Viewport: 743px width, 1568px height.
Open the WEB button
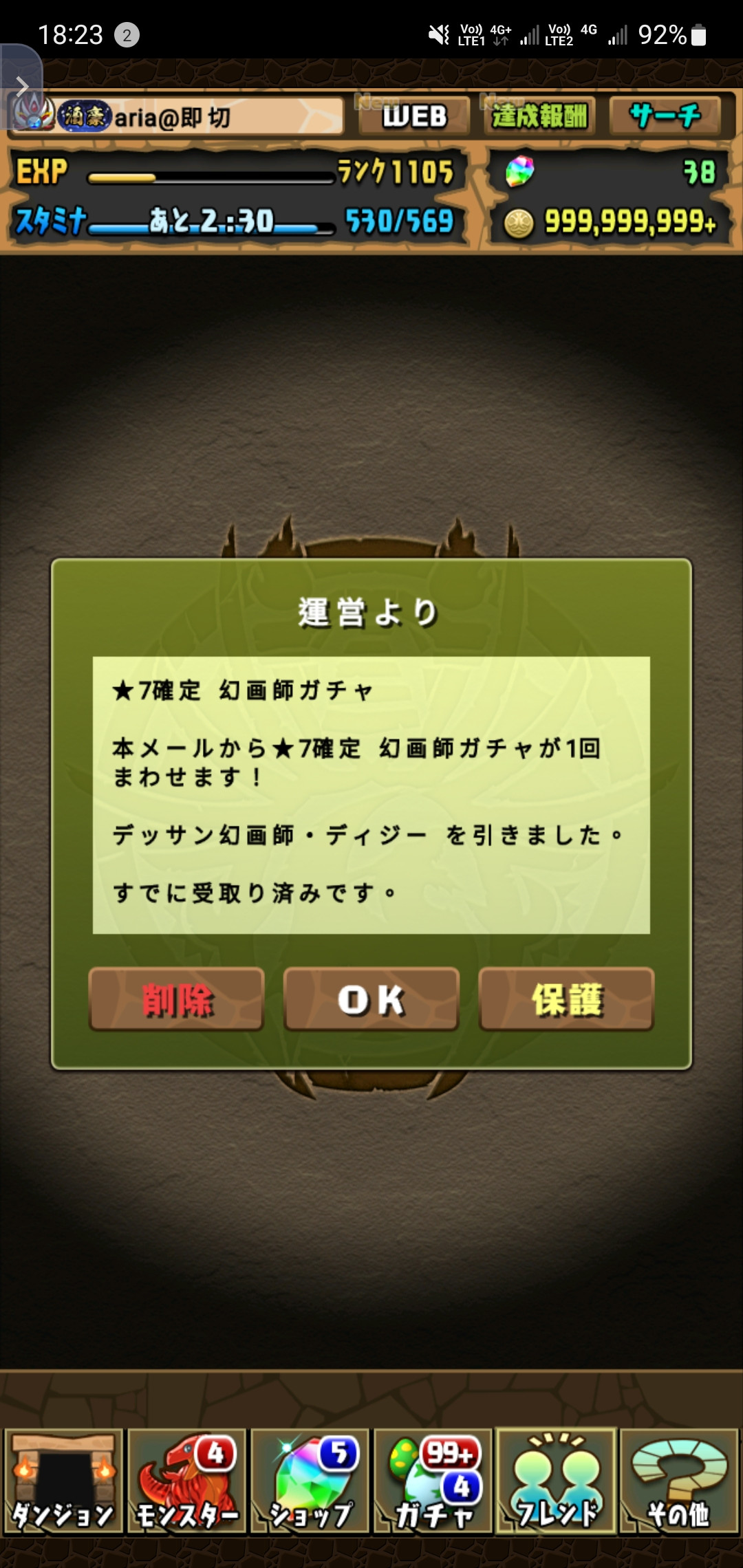[414, 116]
